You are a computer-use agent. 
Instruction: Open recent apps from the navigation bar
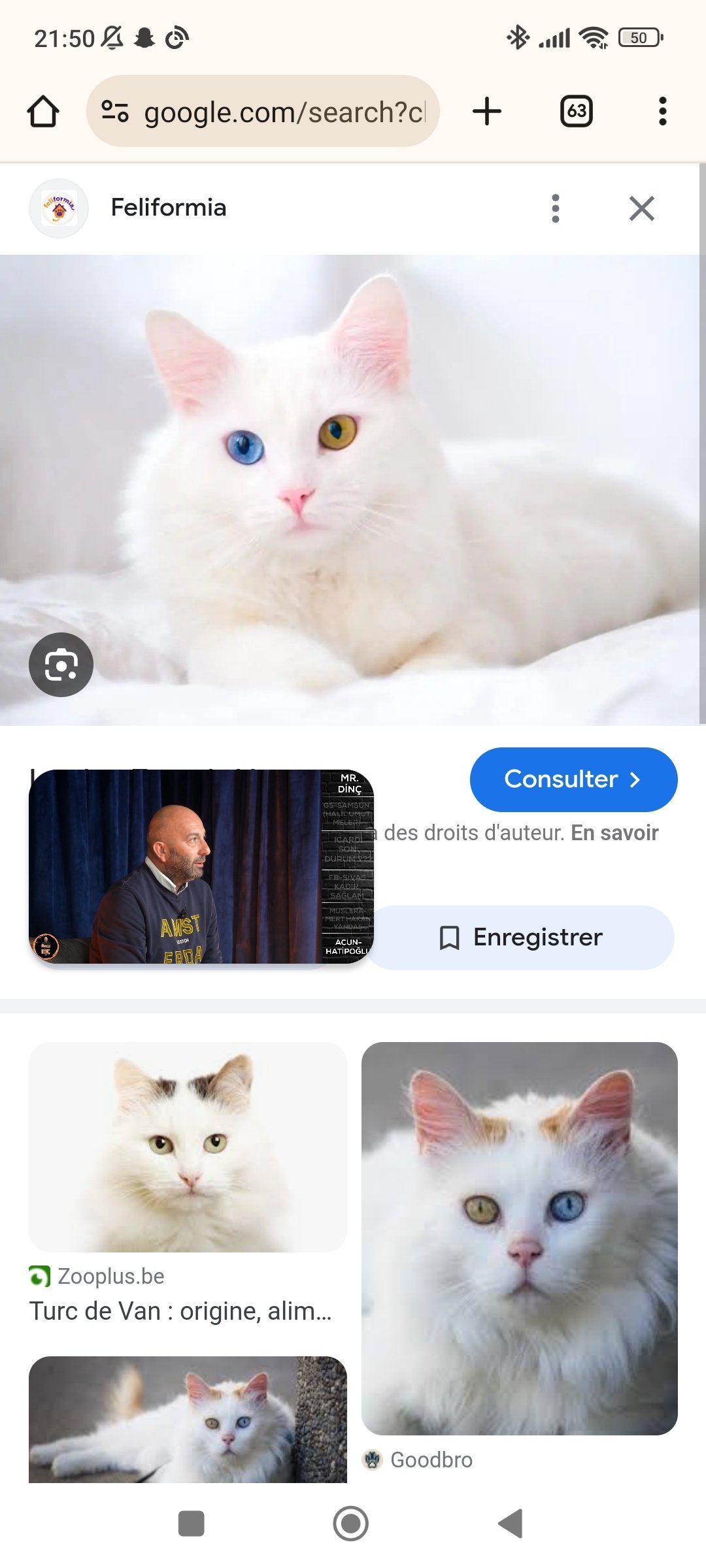[x=192, y=1524]
